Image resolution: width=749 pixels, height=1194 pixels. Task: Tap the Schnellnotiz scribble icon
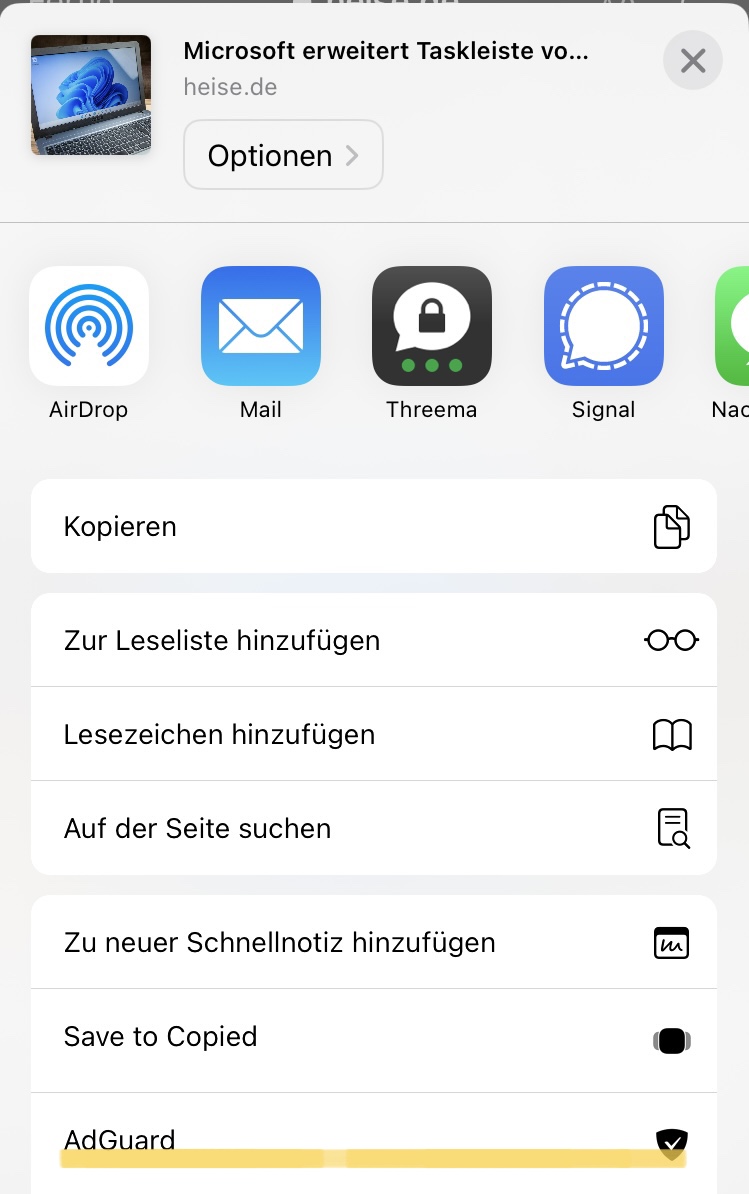(671, 942)
